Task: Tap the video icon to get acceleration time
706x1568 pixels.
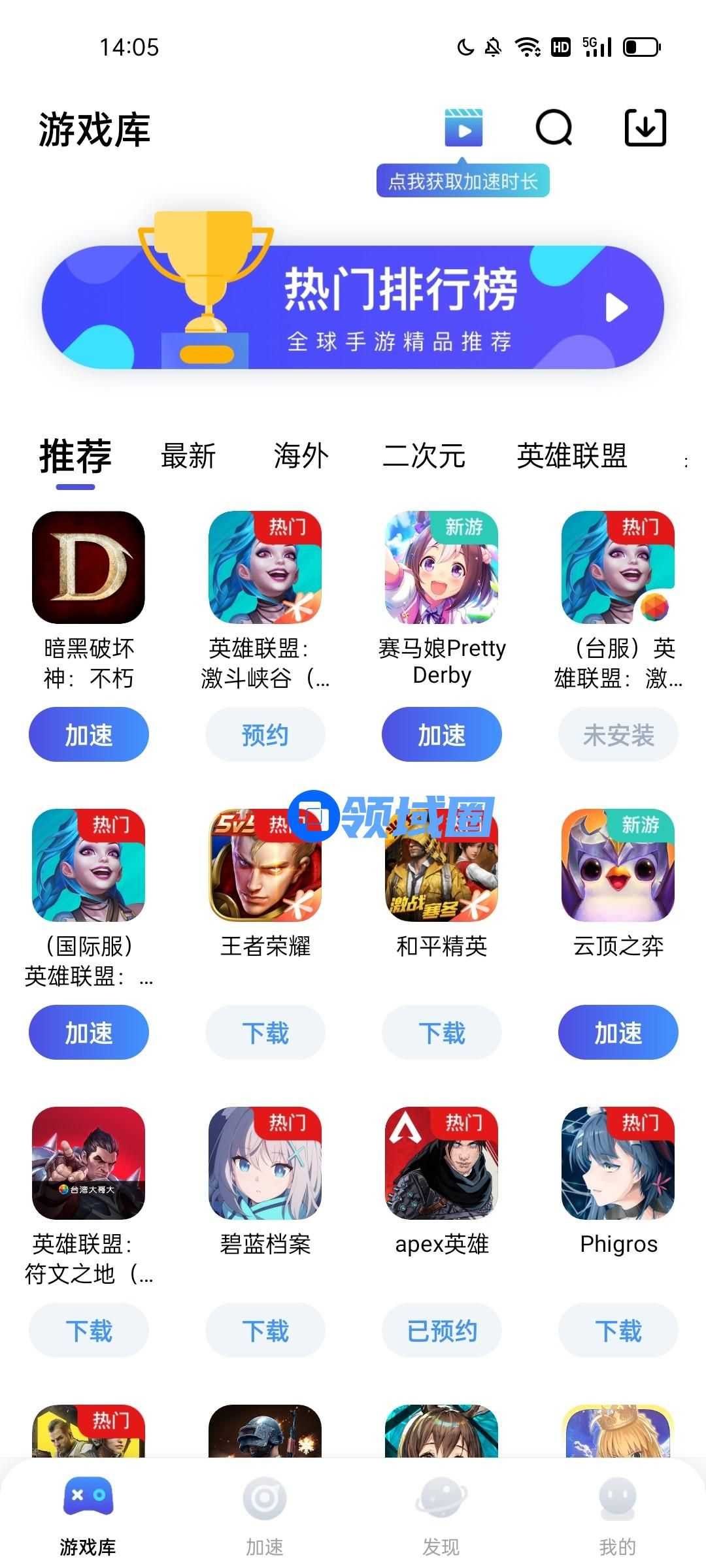Action: pyautogui.click(x=463, y=128)
